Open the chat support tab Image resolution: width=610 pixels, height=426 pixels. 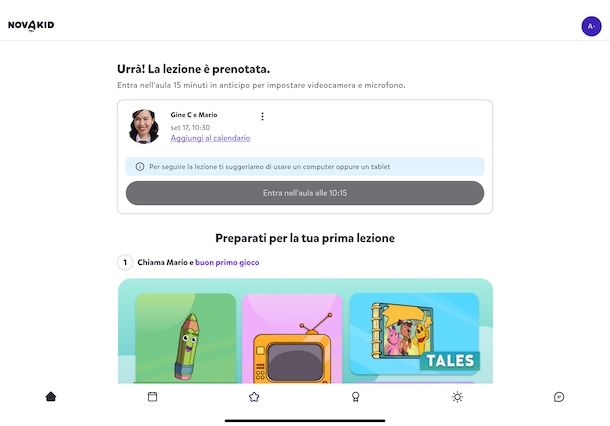click(558, 397)
